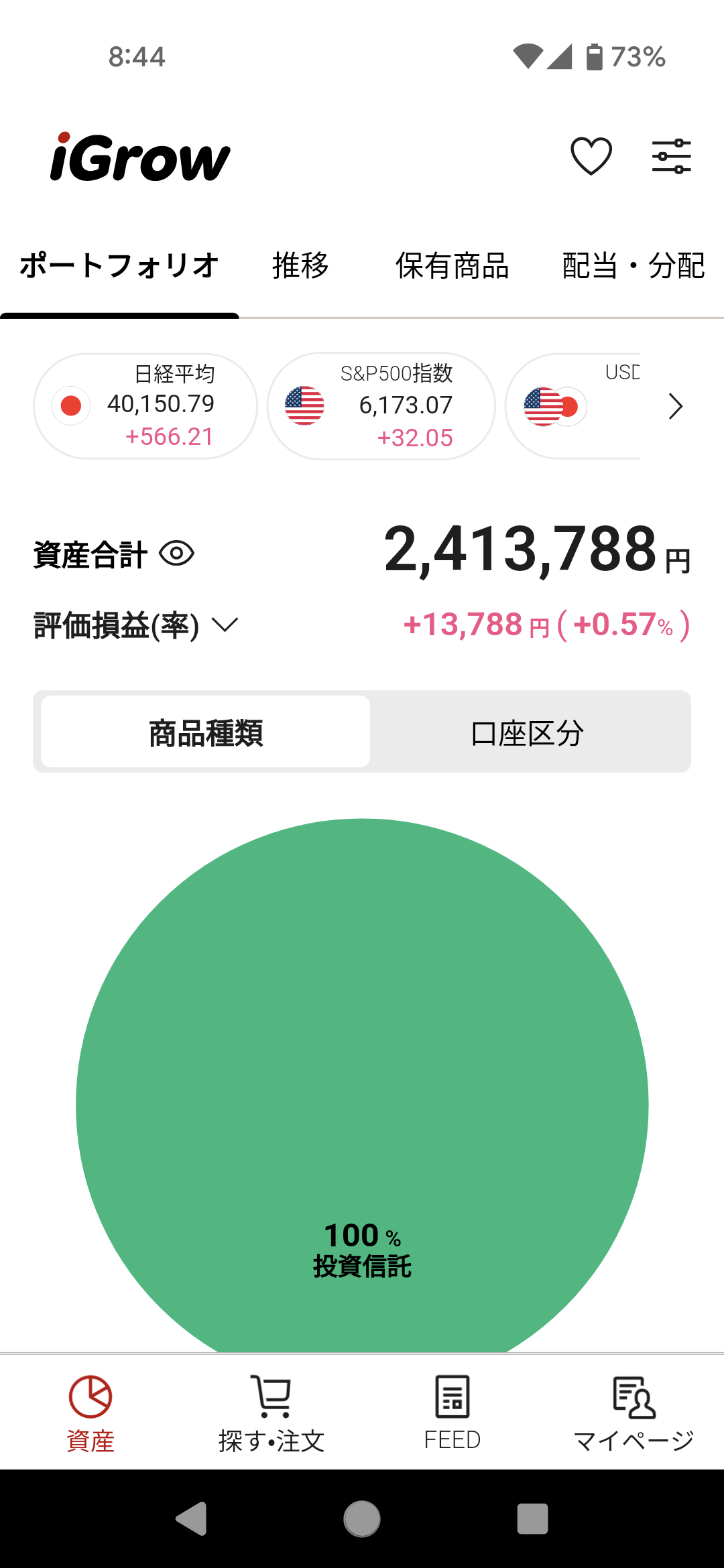Switch to the 推移 tab

[300, 266]
